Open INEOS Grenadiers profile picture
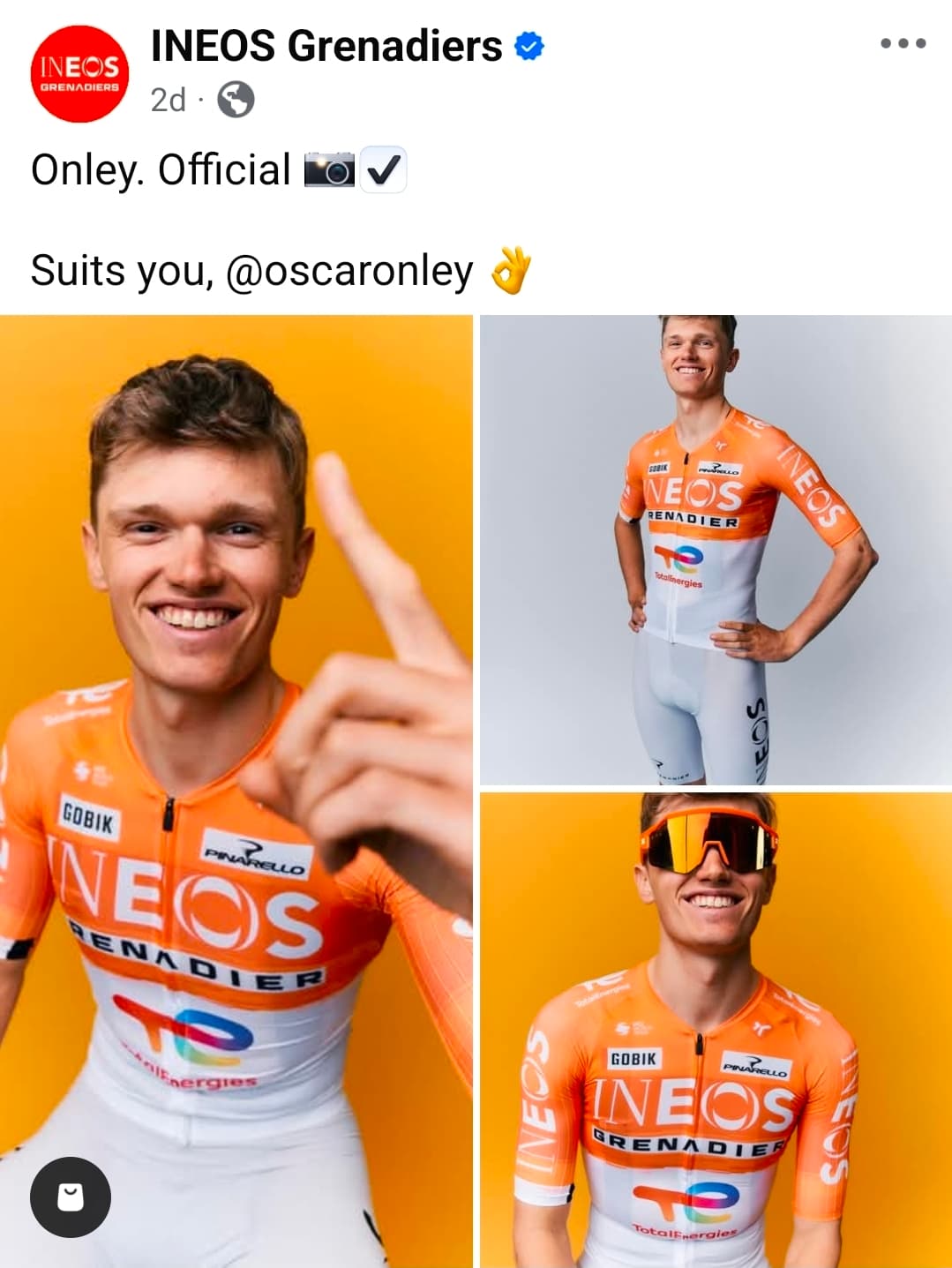The height and width of the screenshot is (1268, 952). (x=79, y=74)
